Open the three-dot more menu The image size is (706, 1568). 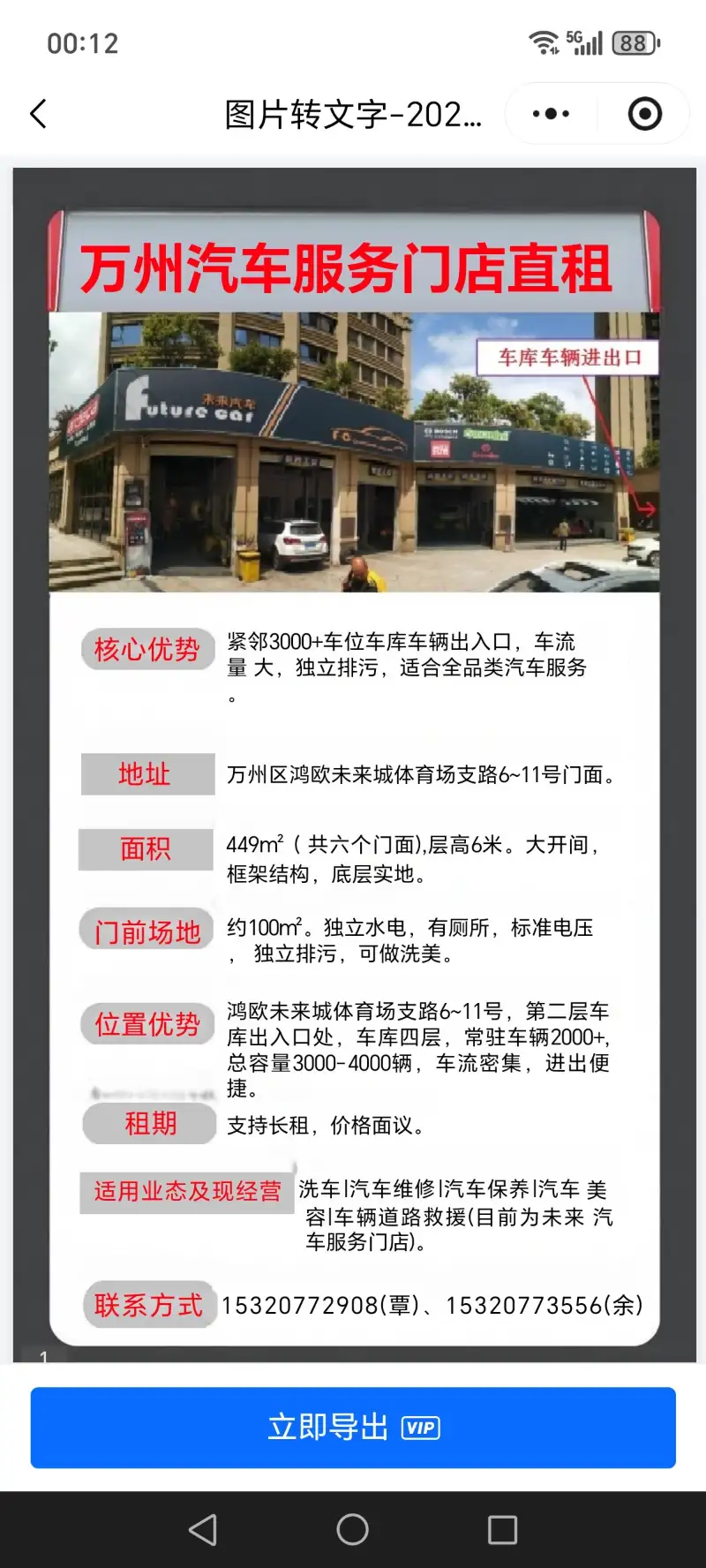pos(552,114)
